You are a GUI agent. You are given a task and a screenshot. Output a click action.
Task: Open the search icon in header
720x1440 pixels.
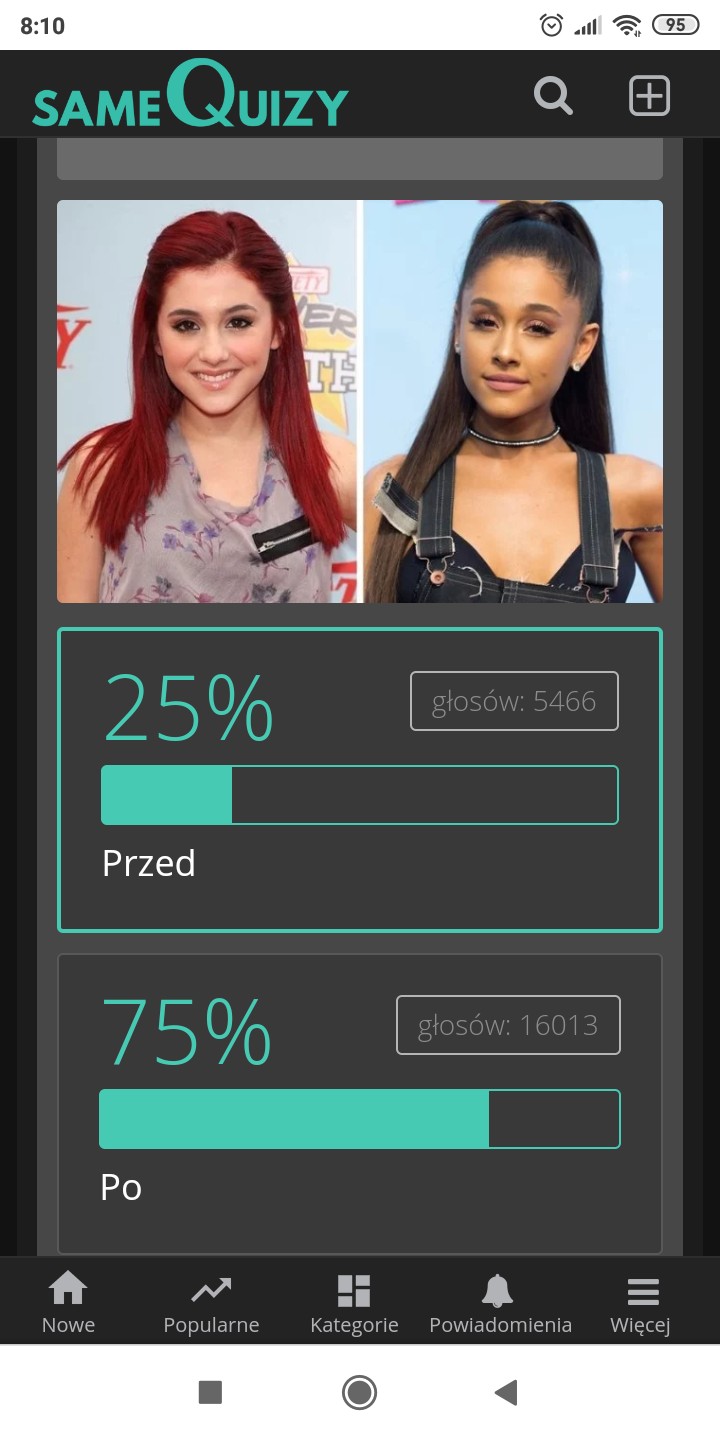click(553, 96)
